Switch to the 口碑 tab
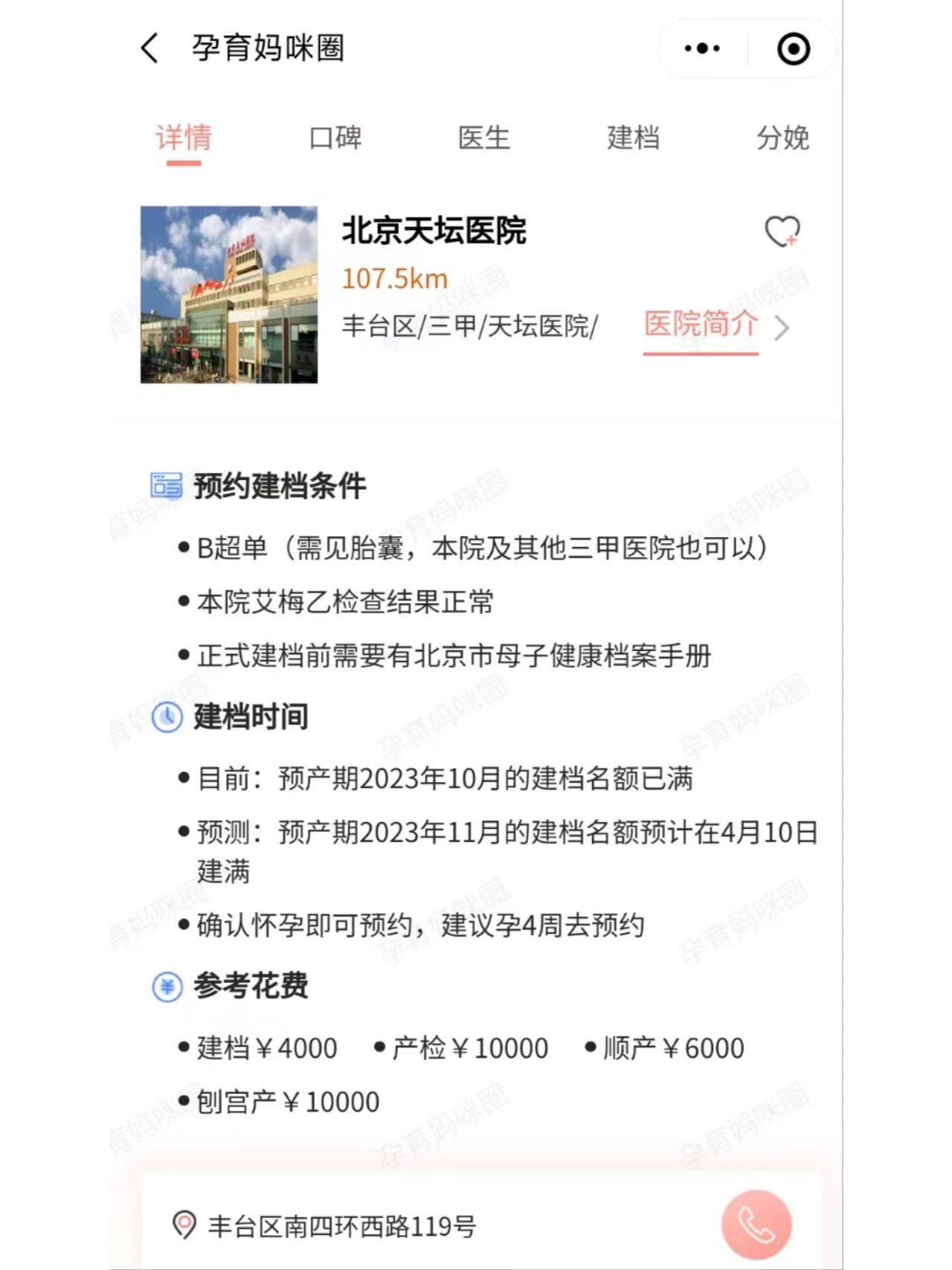The height and width of the screenshot is (1270, 952). 335,138
